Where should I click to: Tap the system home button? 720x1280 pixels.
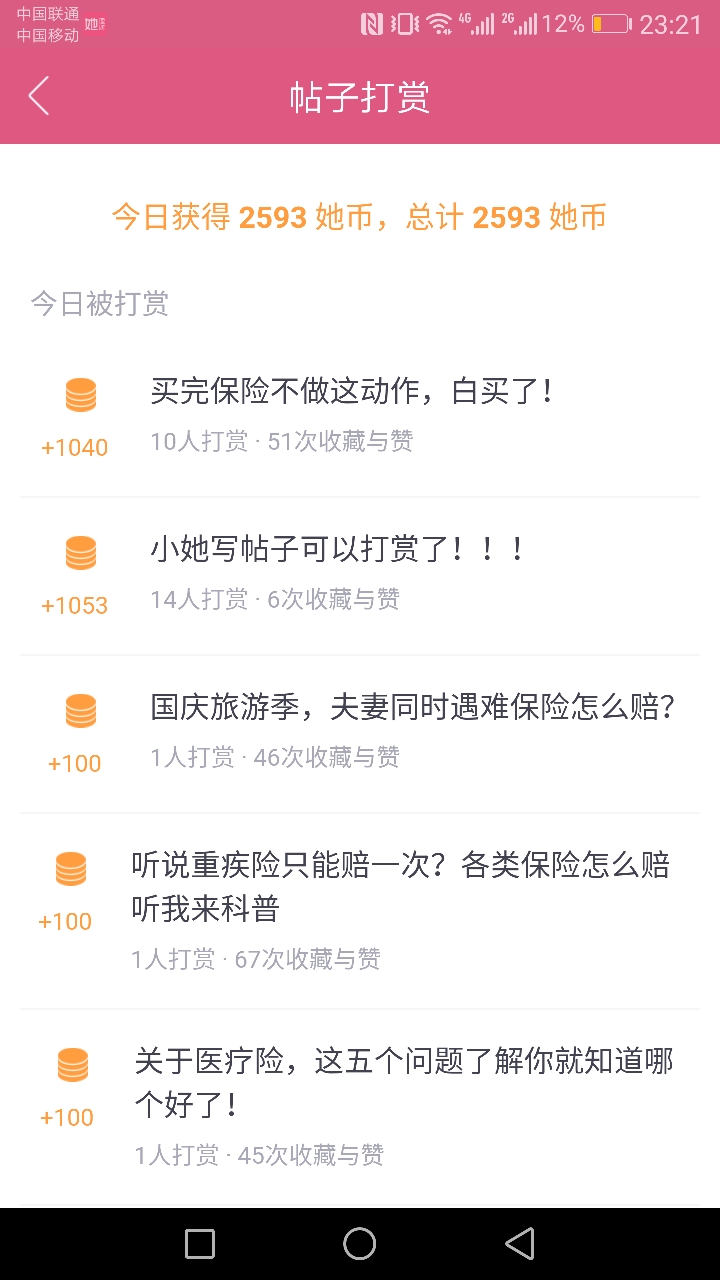[x=359, y=1244]
